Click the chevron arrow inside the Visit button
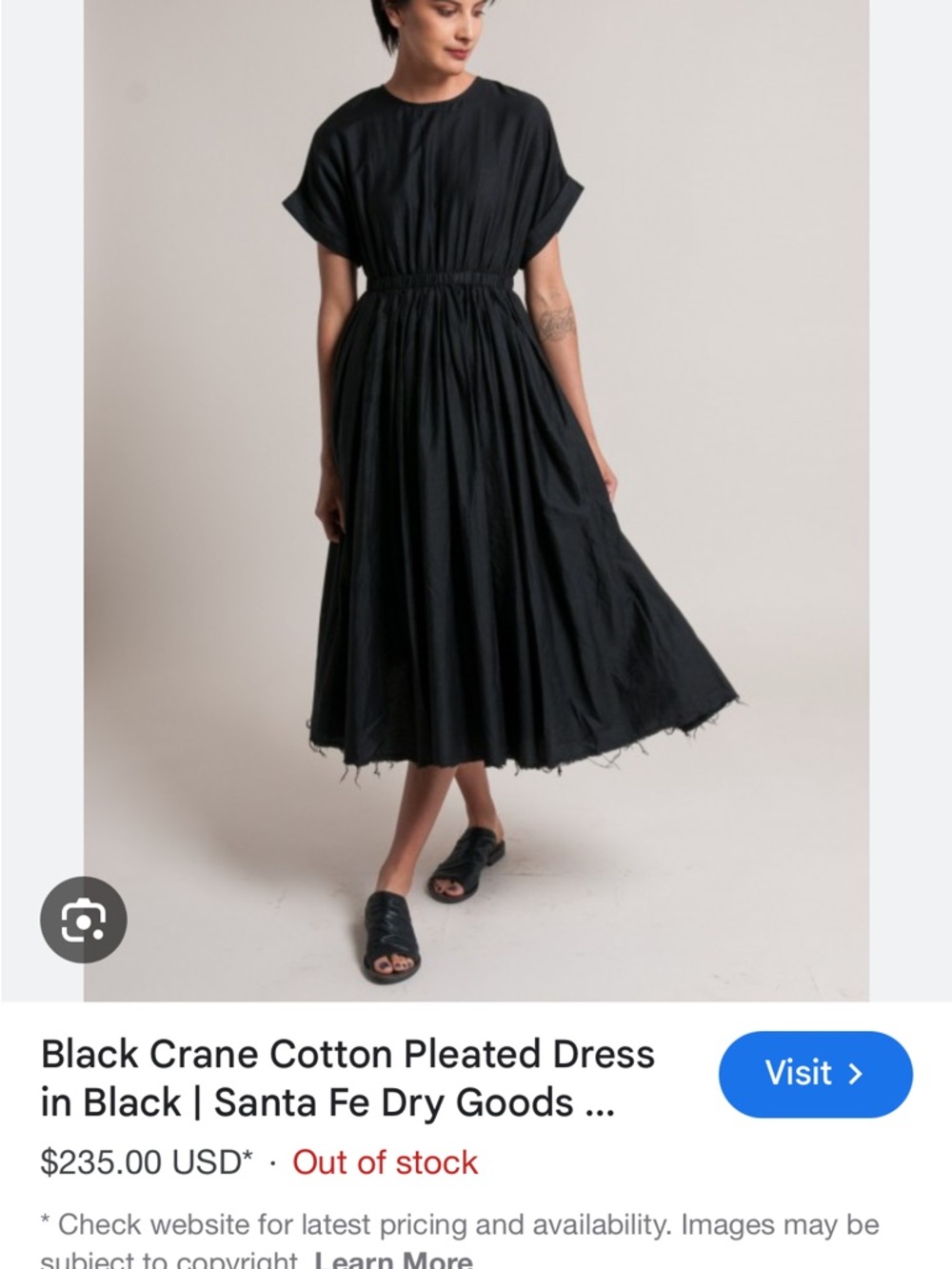 click(858, 1074)
